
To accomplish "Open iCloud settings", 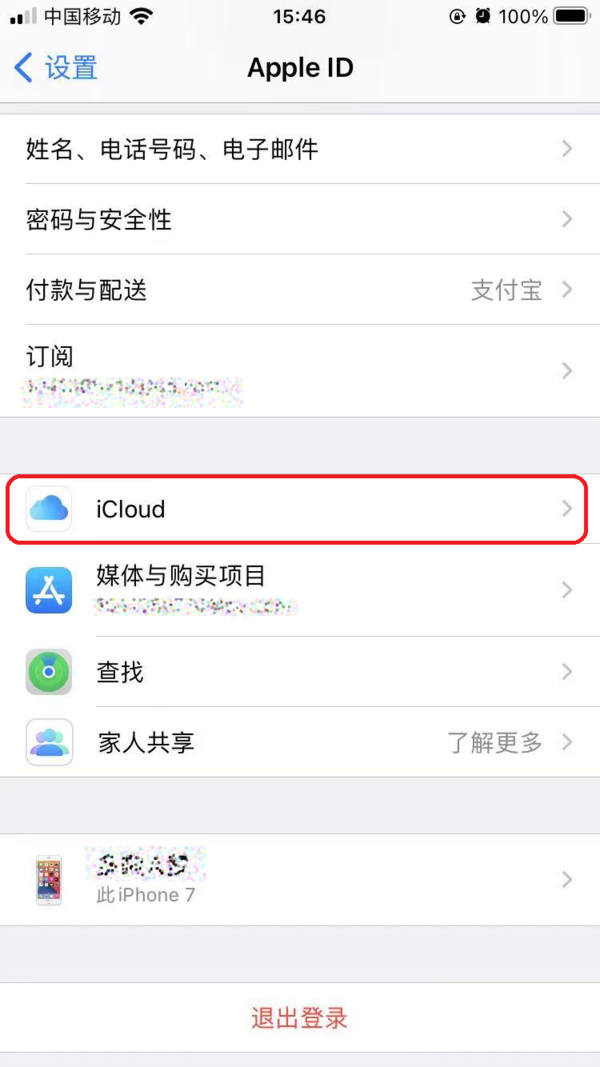I will (x=299, y=509).
